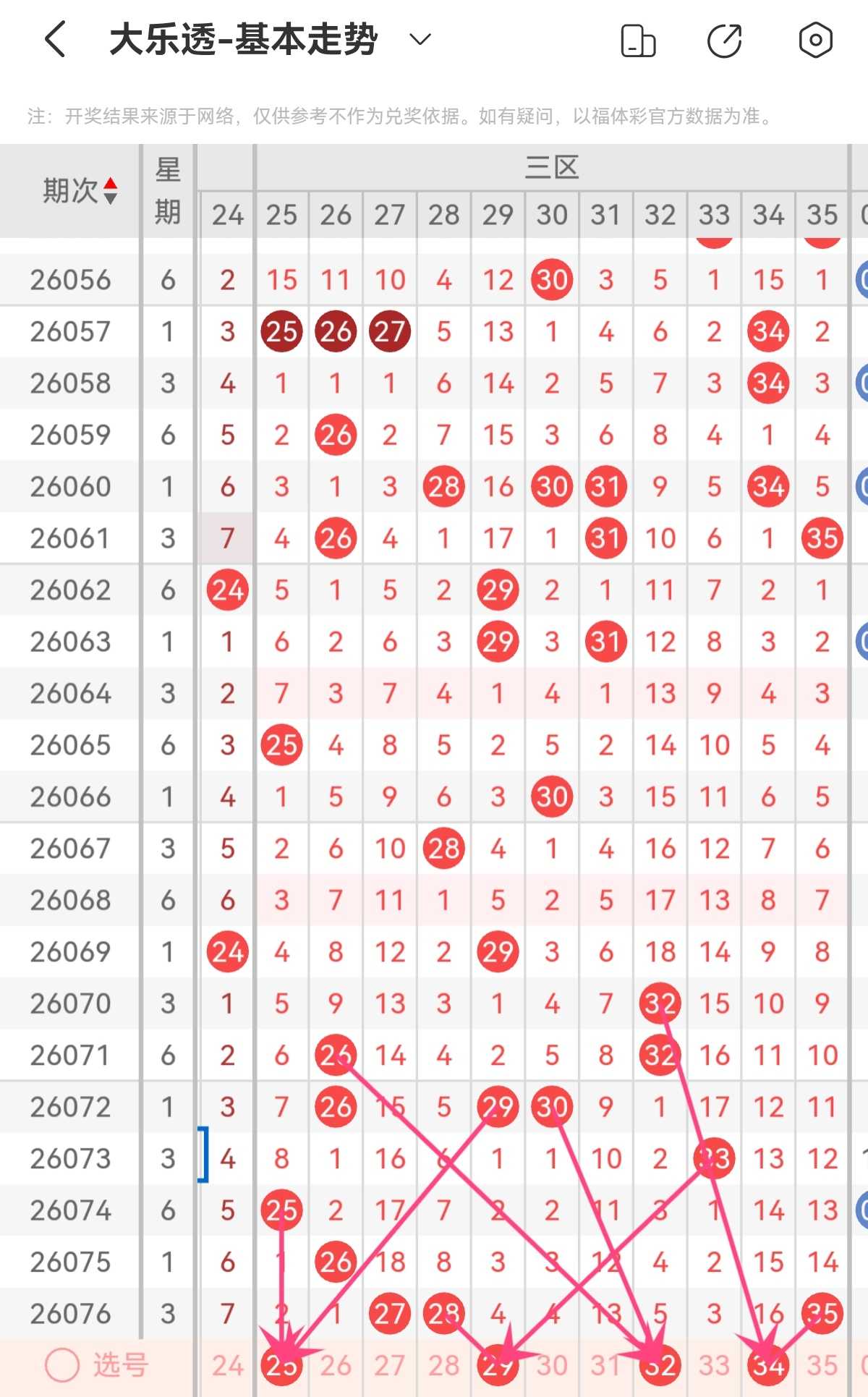Select number 35 in the 选号 row
Screen dimensions: 868x1397
(822, 1366)
